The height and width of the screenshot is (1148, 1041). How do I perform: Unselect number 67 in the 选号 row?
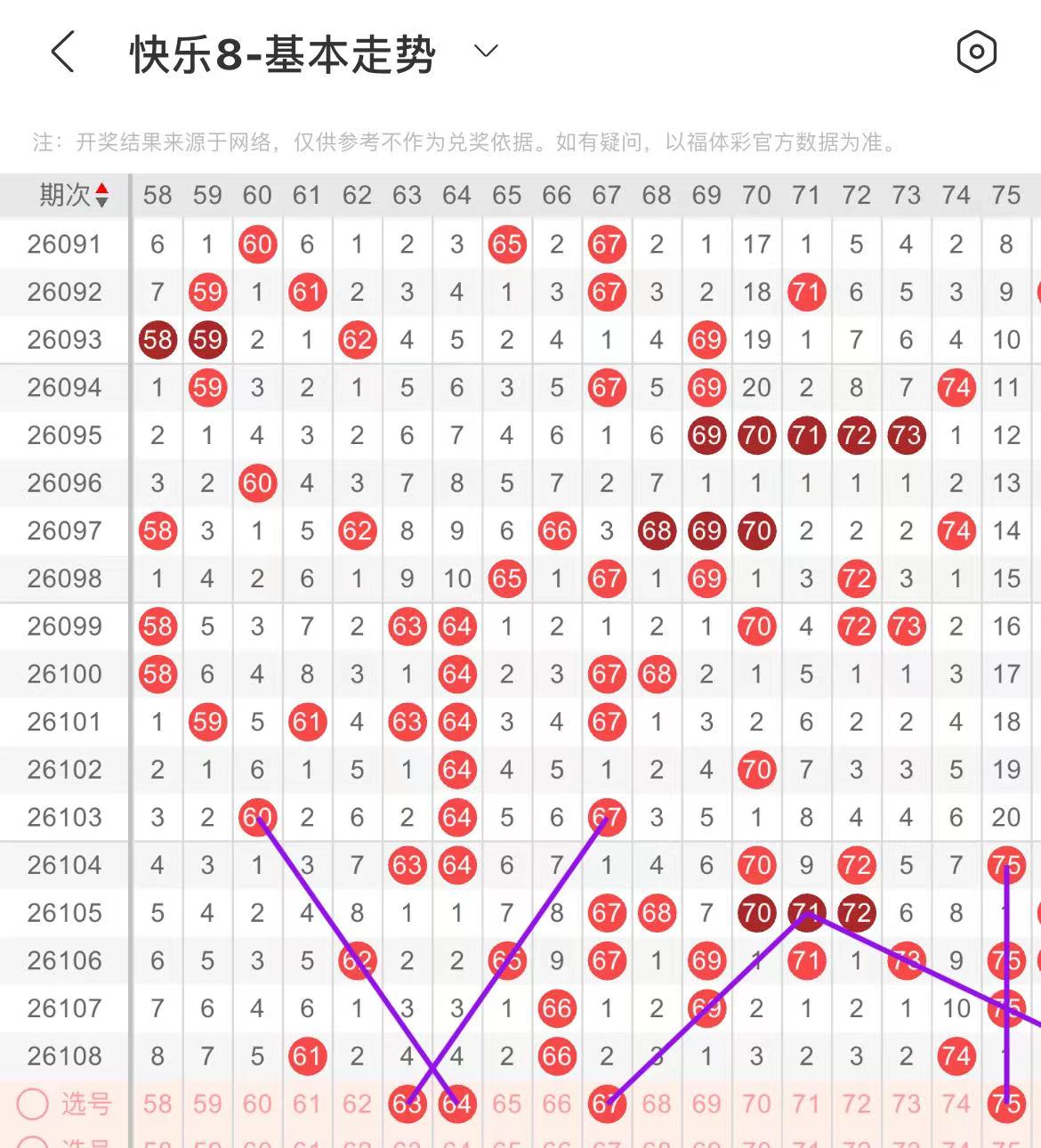[x=607, y=1104]
